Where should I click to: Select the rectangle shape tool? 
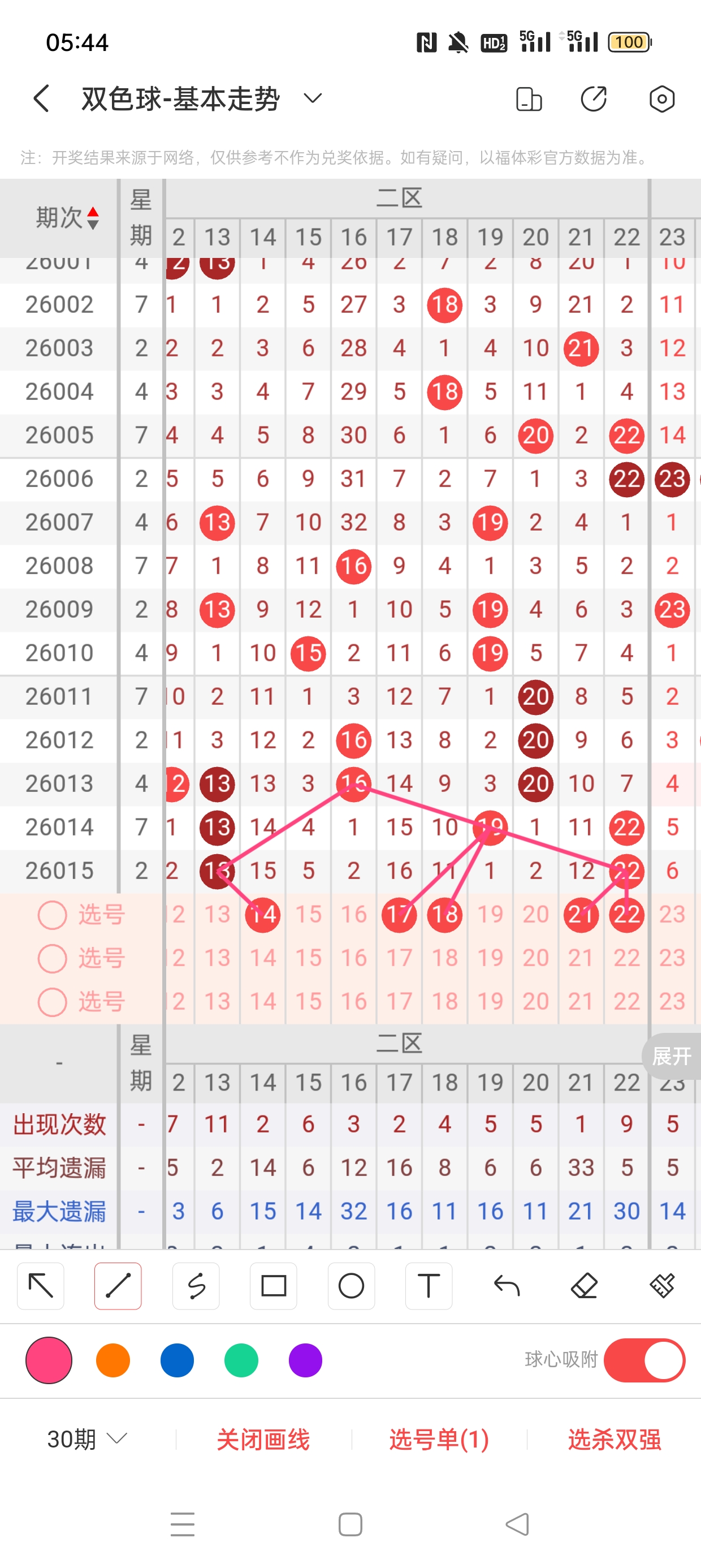pyautogui.click(x=273, y=1286)
